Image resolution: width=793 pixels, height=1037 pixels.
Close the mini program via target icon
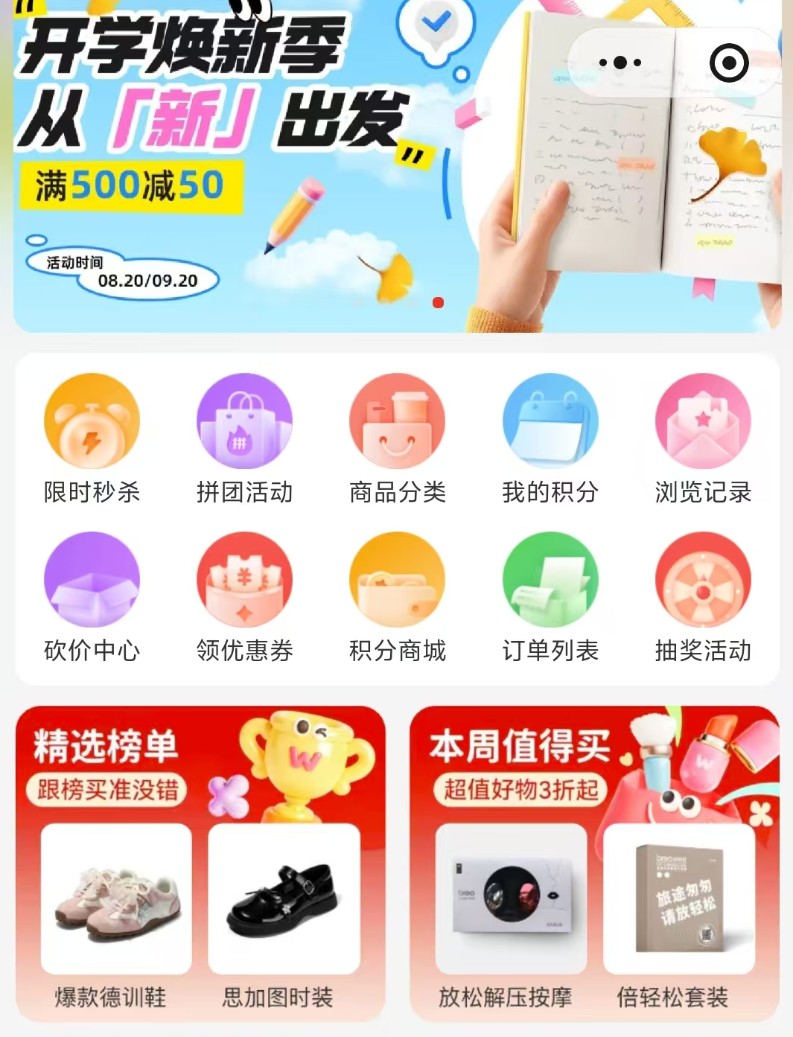click(728, 63)
